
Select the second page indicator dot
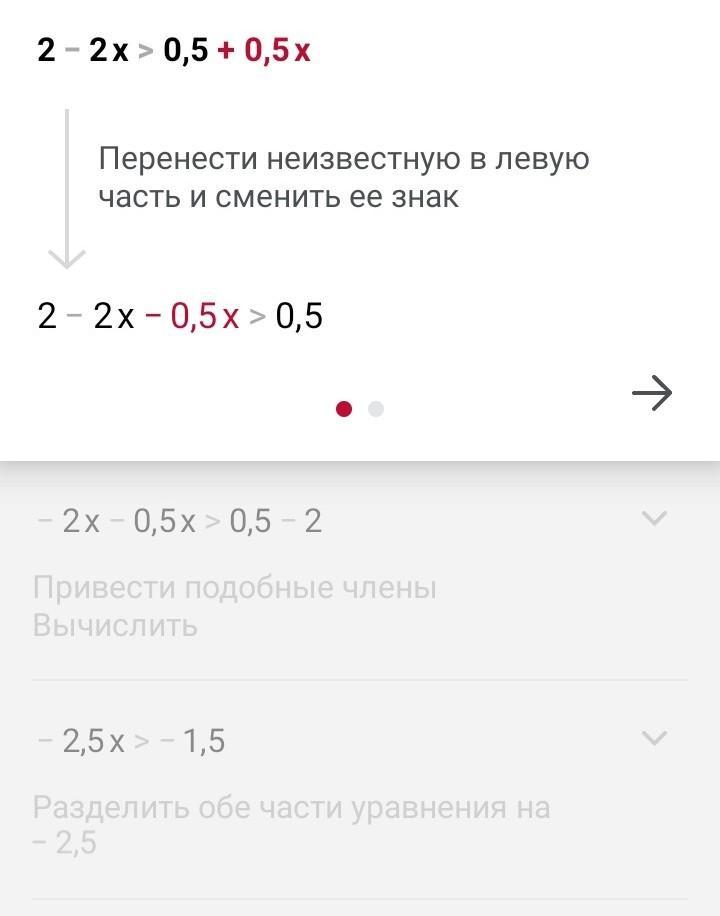(376, 408)
